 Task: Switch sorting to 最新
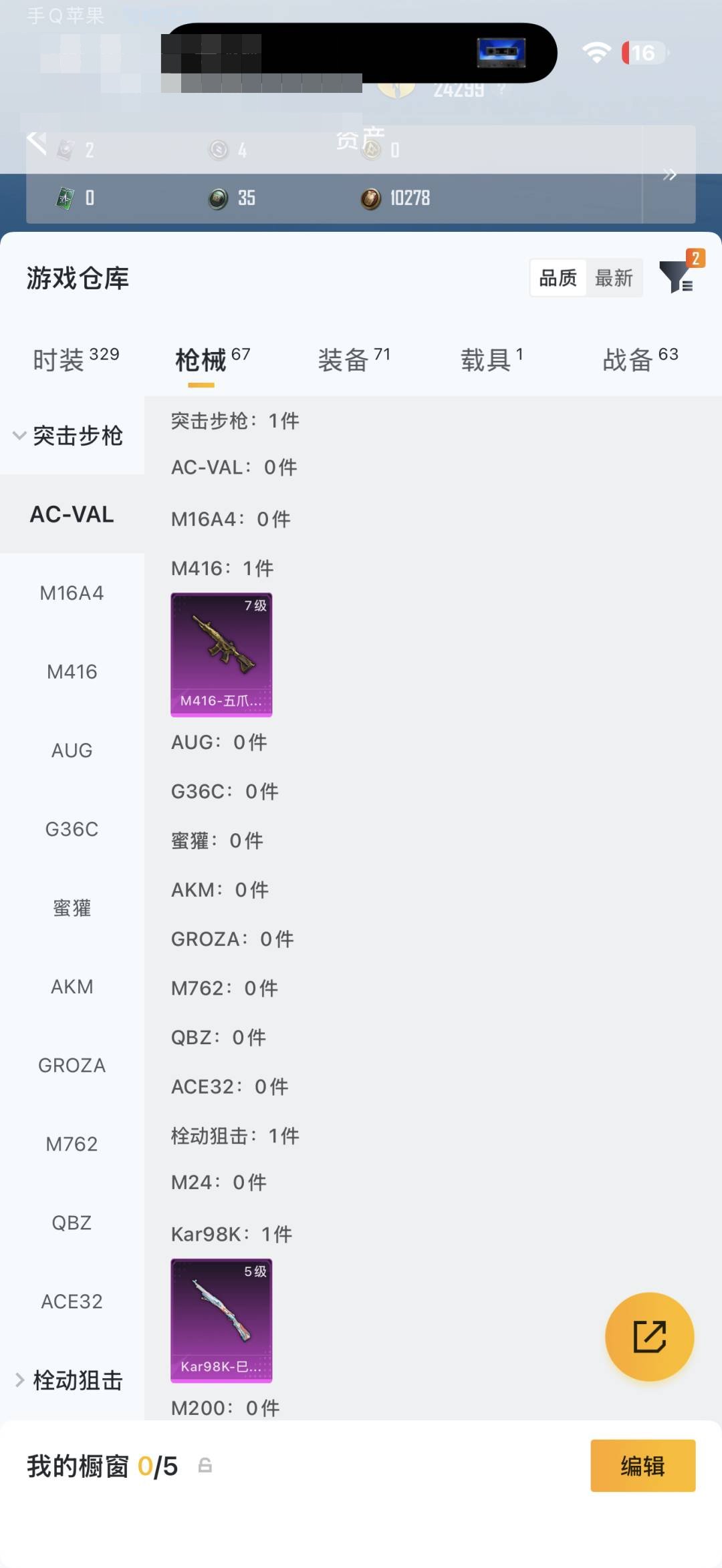[x=614, y=278]
